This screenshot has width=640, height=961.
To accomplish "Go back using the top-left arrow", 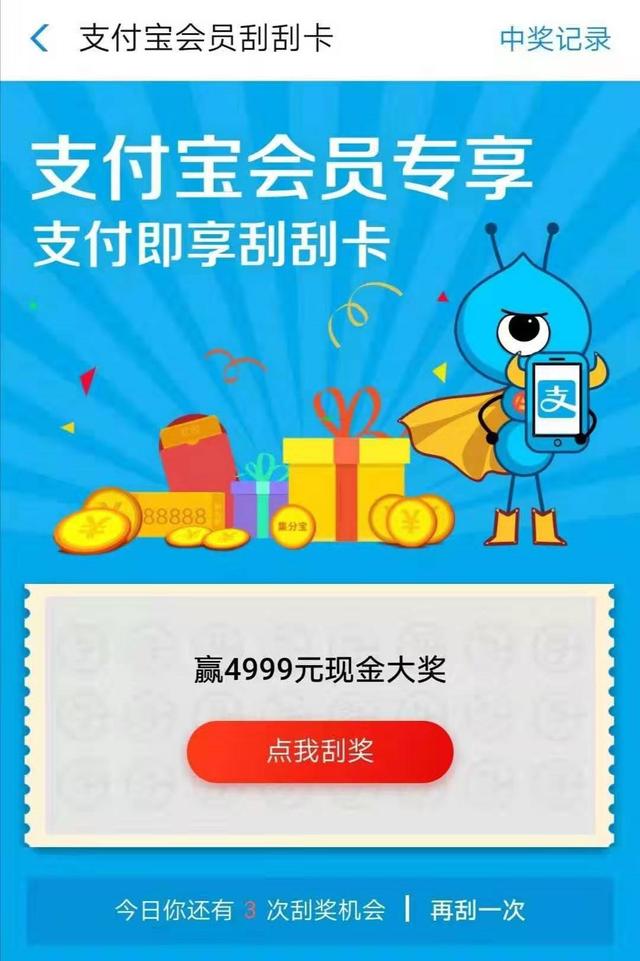I will [40, 40].
